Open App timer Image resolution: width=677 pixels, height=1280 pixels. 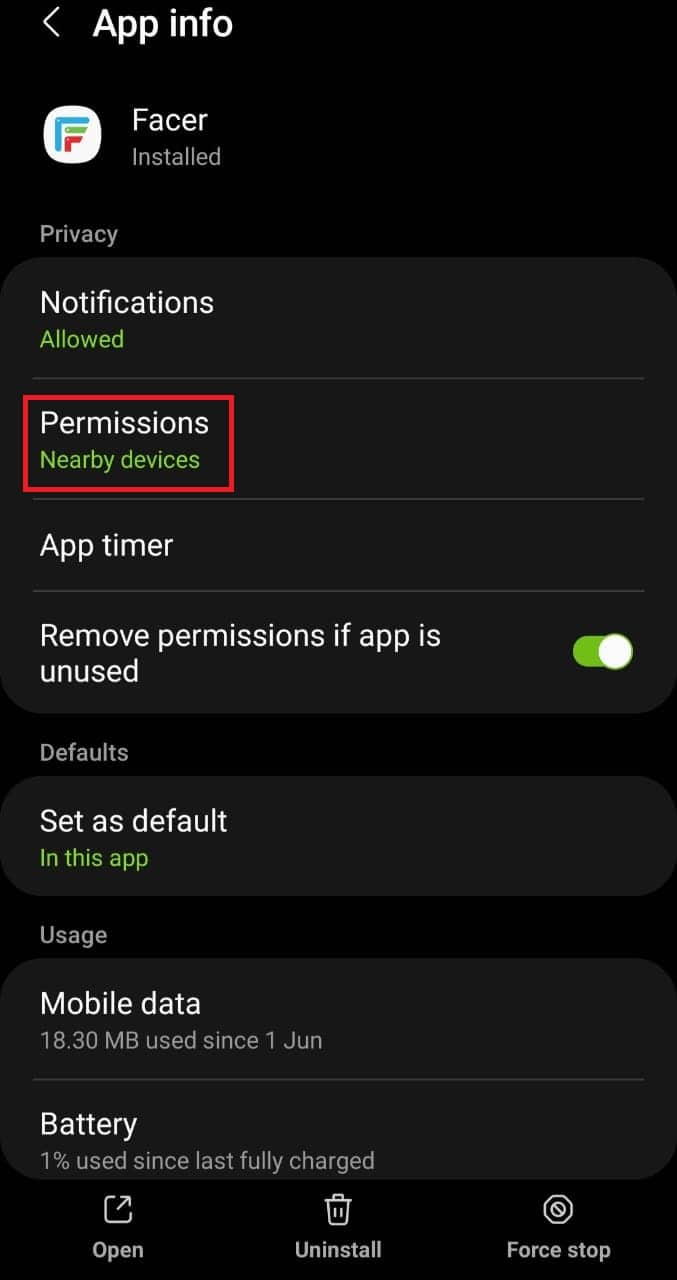[x=338, y=546]
